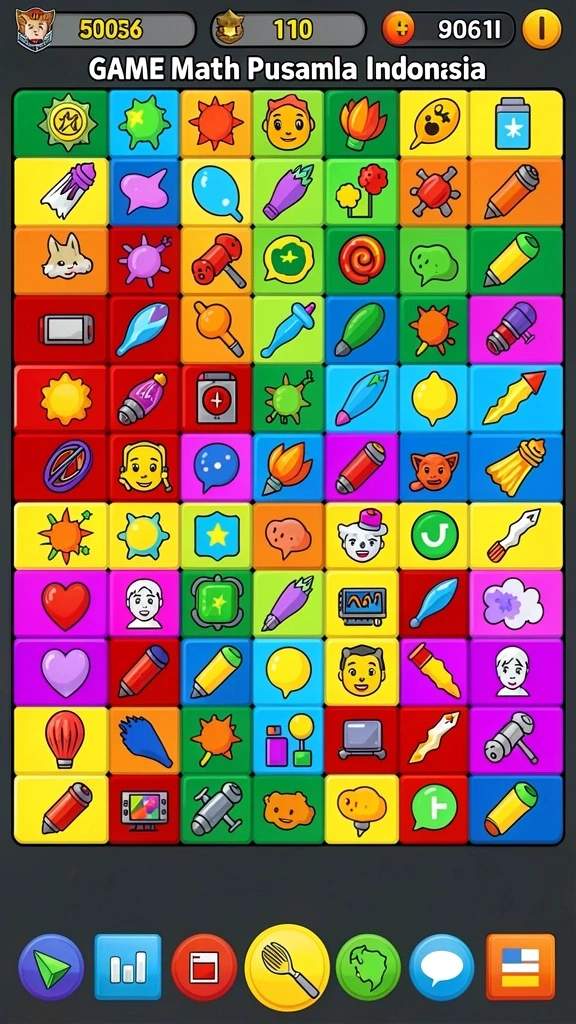Tap the orange fox face tile
The width and height of the screenshot is (576, 1024).
click(x=434, y=466)
